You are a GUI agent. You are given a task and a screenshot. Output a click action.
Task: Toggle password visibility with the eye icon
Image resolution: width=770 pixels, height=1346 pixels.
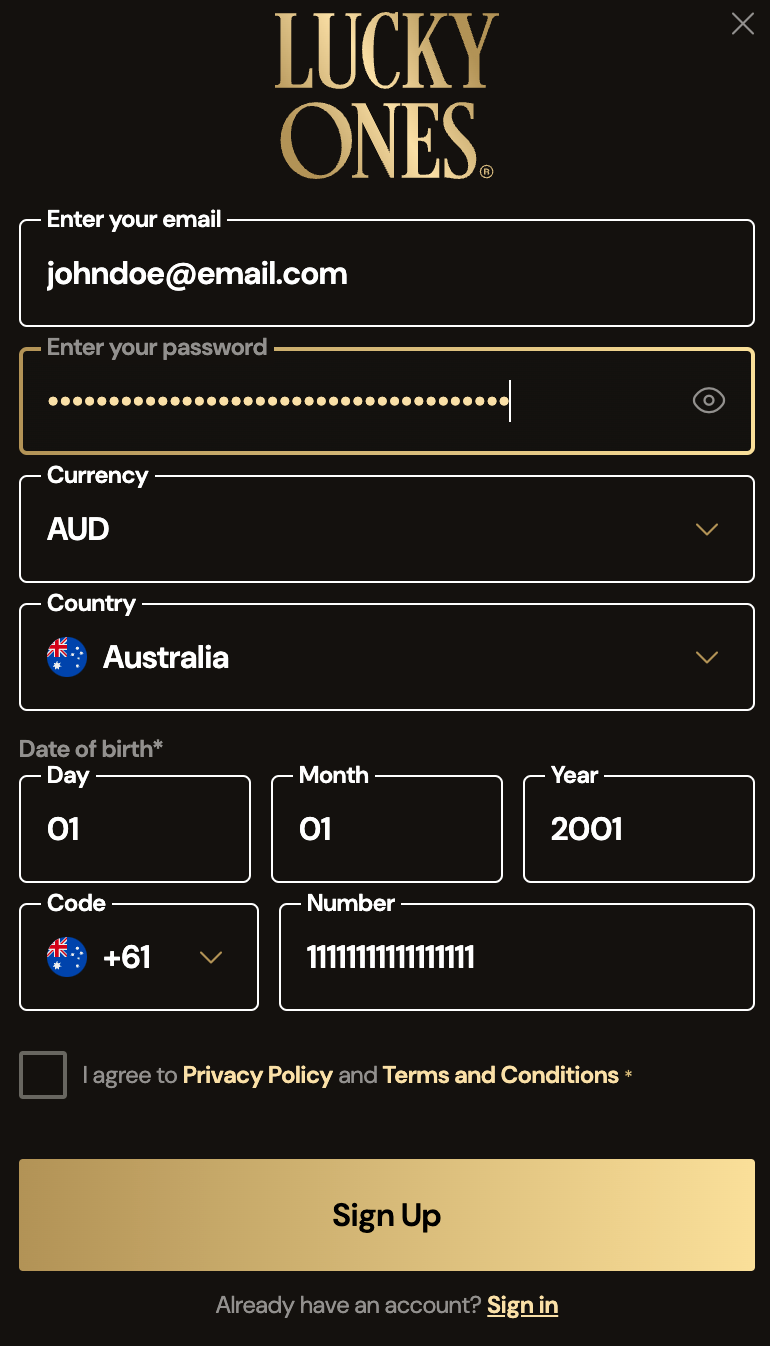click(708, 400)
